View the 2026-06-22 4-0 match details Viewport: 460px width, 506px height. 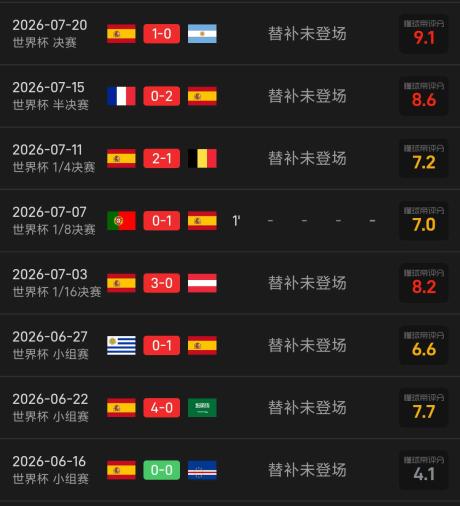(230, 408)
